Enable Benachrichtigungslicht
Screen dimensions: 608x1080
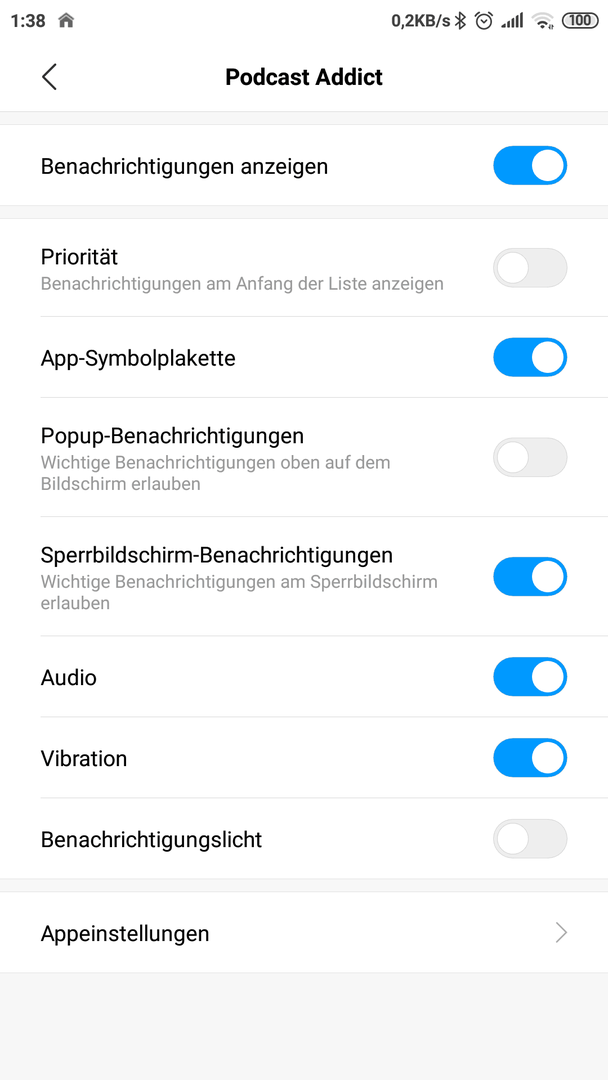click(530, 839)
